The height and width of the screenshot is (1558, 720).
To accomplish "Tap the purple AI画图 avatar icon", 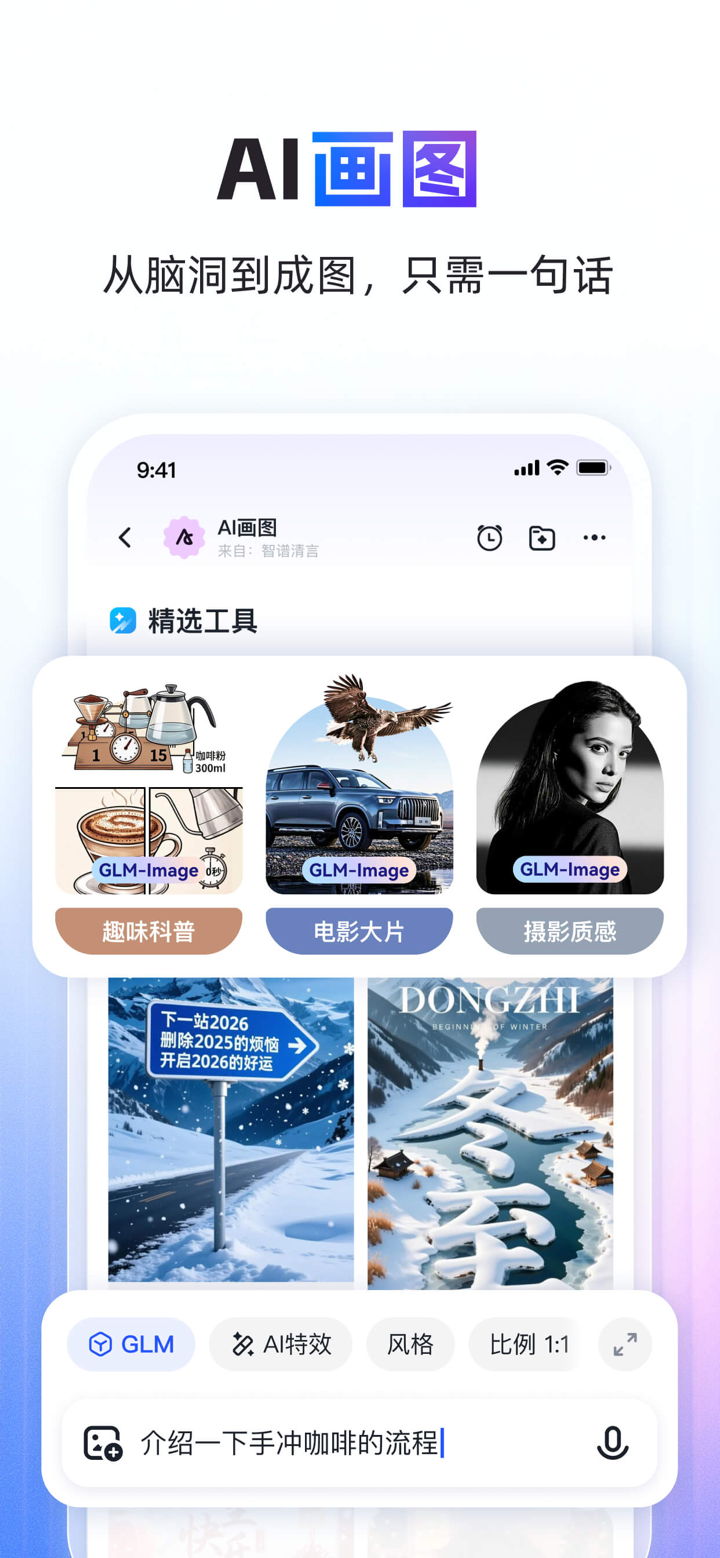I will pos(183,538).
